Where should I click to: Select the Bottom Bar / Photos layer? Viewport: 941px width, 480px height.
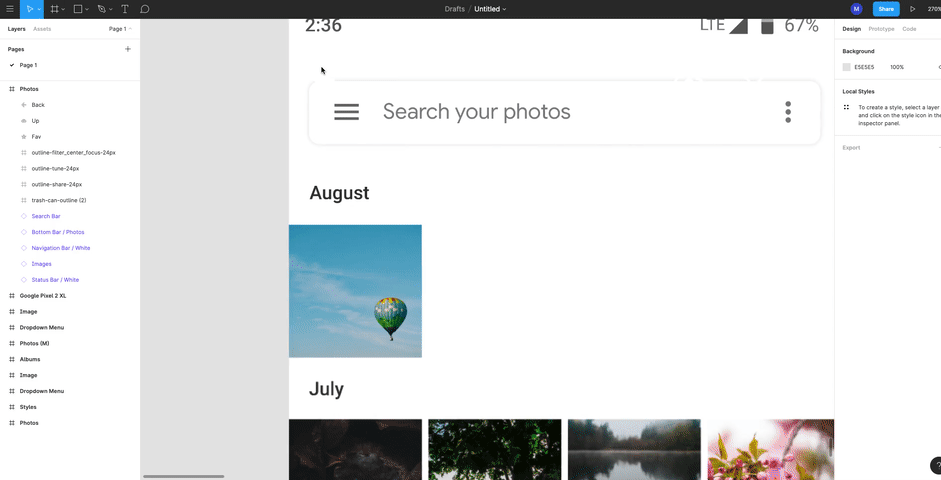(58, 232)
